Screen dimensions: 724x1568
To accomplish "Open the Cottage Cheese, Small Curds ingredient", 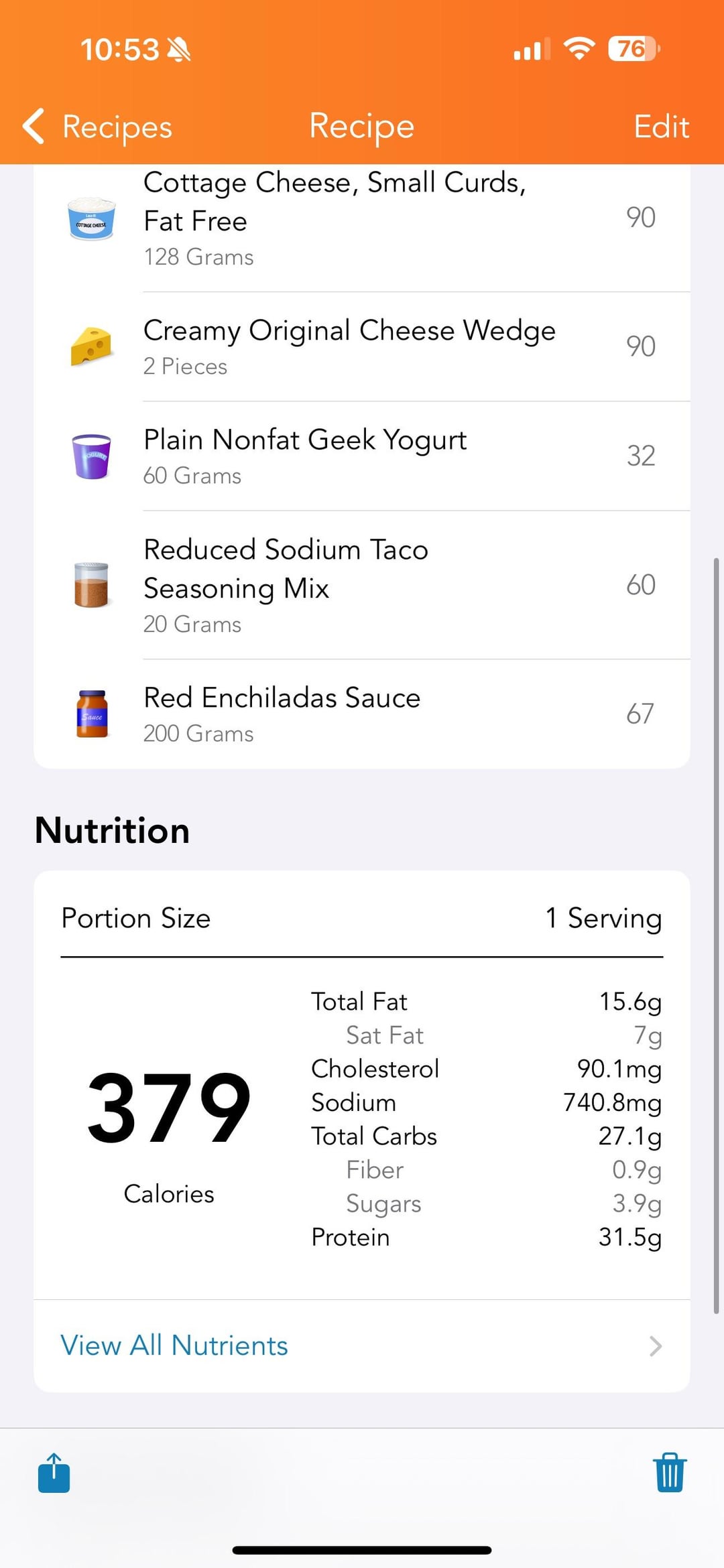I will (362, 218).
